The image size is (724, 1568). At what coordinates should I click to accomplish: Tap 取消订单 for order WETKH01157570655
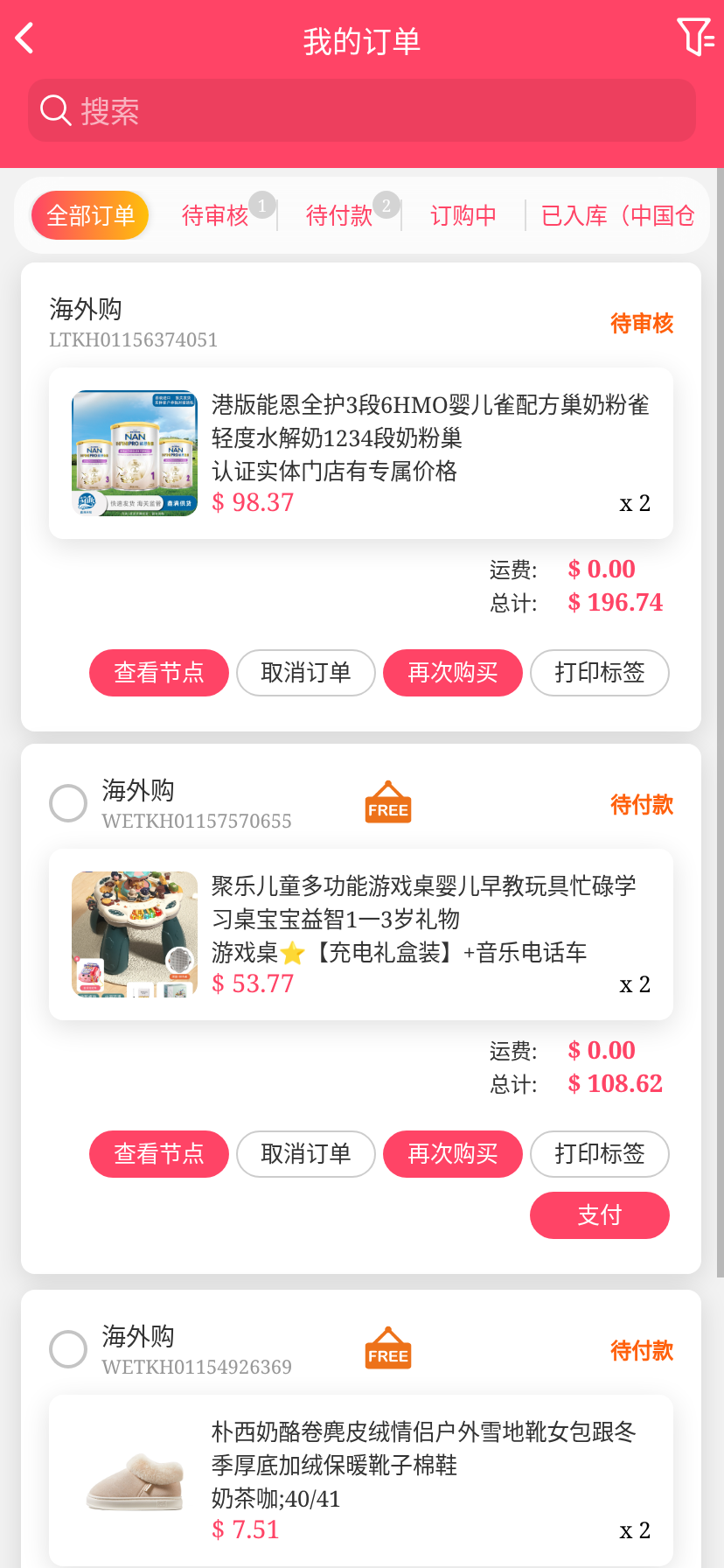tap(306, 1154)
